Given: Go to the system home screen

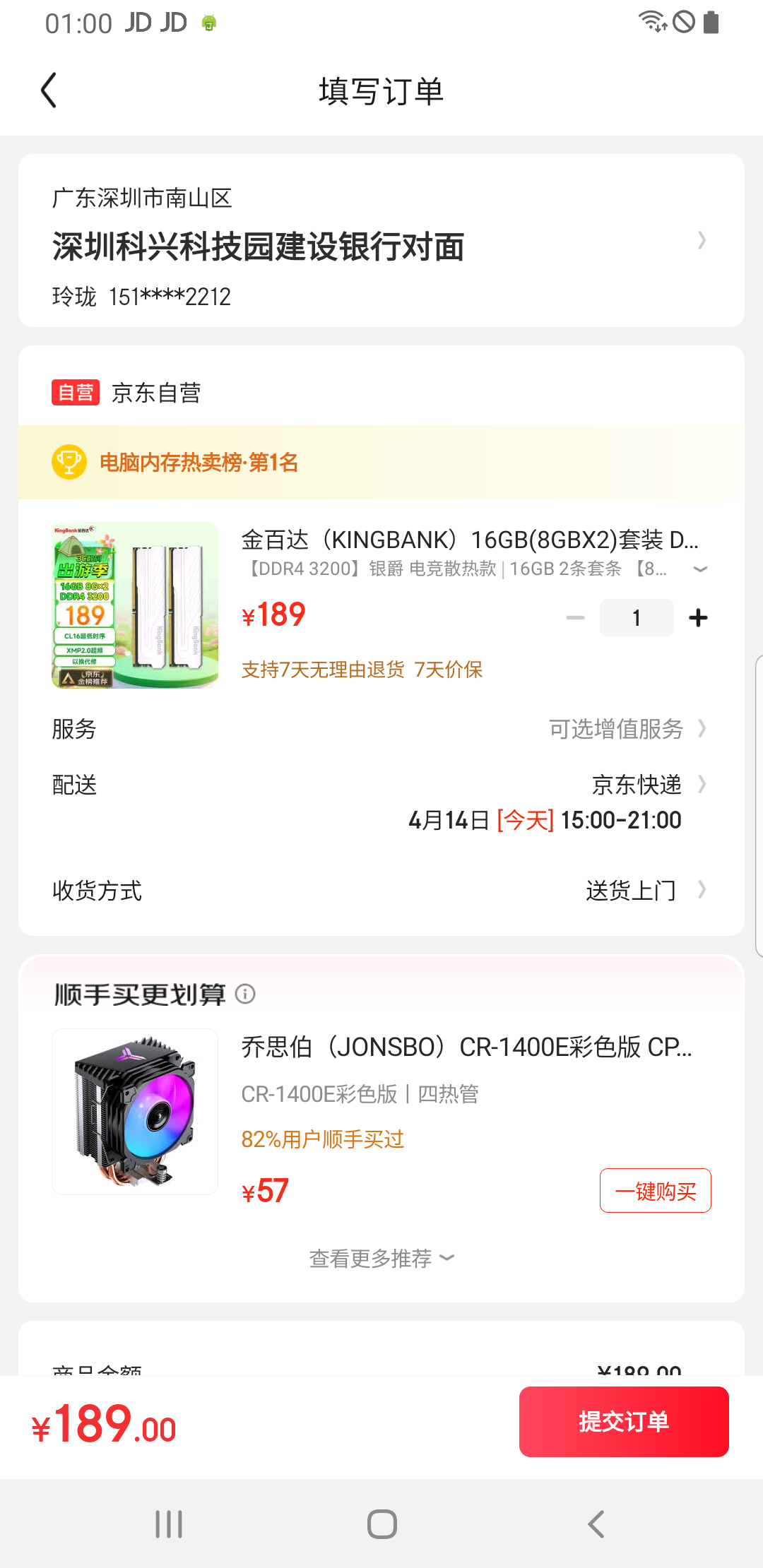Looking at the screenshot, I should pos(381,1524).
